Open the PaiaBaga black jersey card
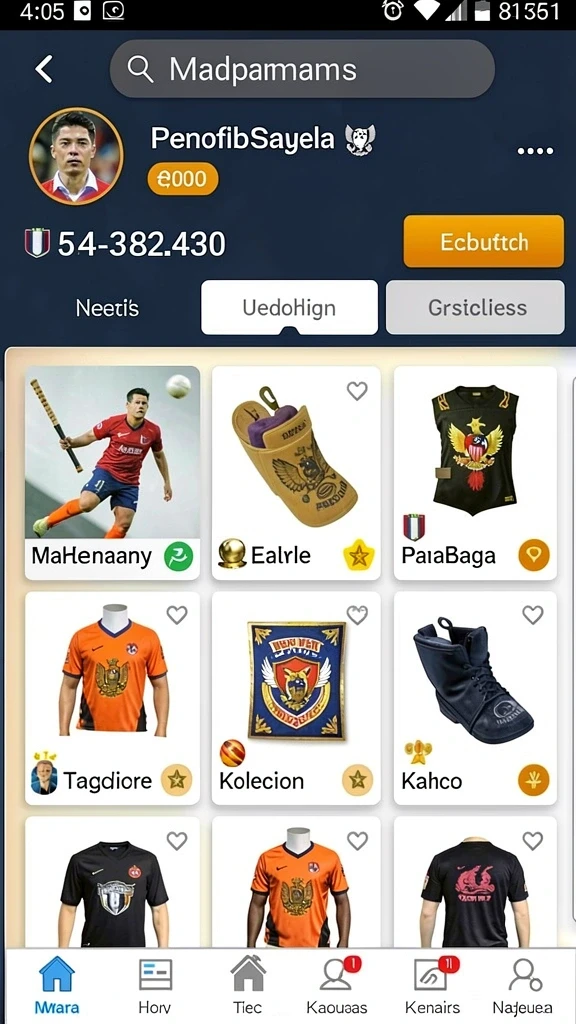This screenshot has width=576, height=1024. pyautogui.click(x=475, y=473)
